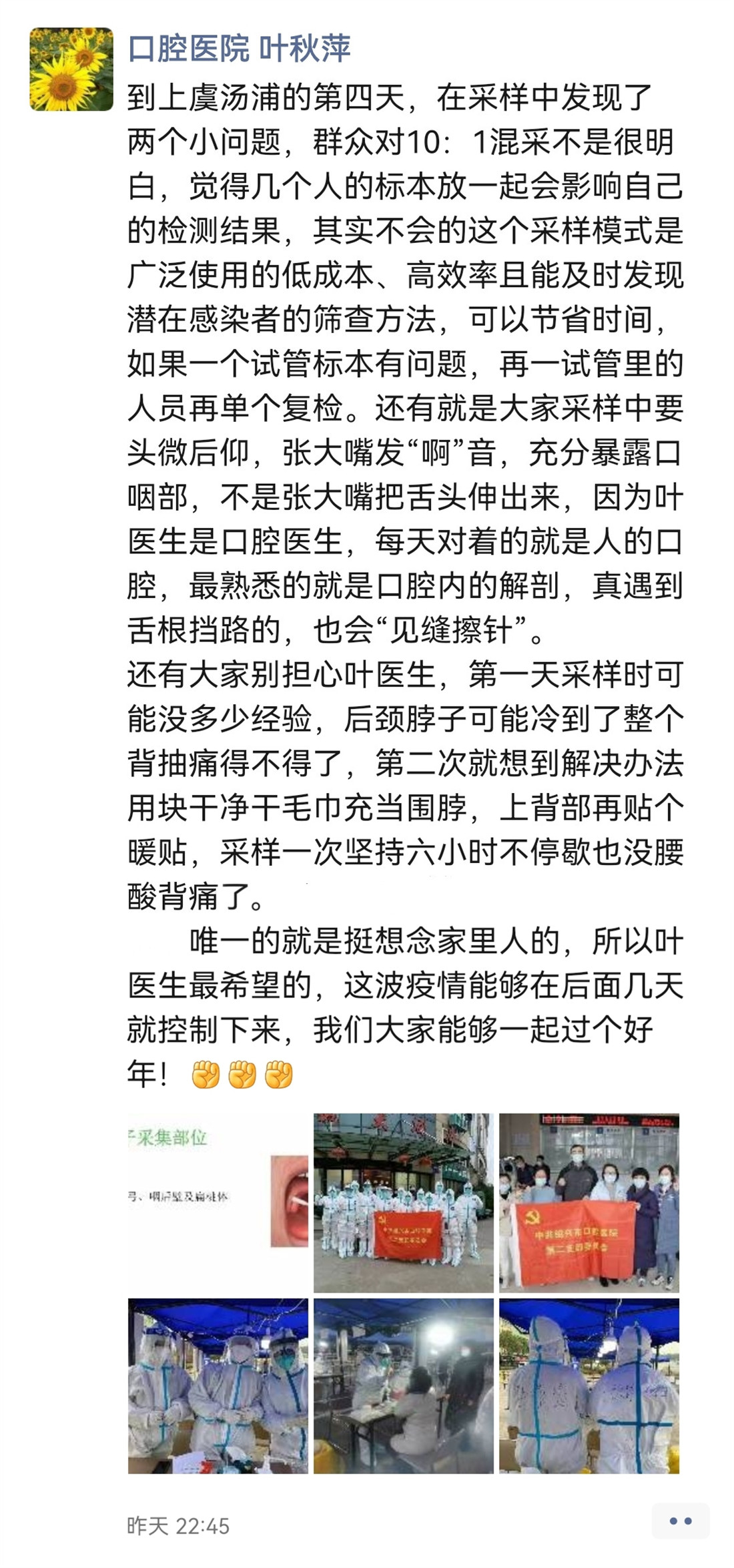Open the two-dot like and comment menu
This screenshot has width=734, height=1568.
coord(680,1521)
